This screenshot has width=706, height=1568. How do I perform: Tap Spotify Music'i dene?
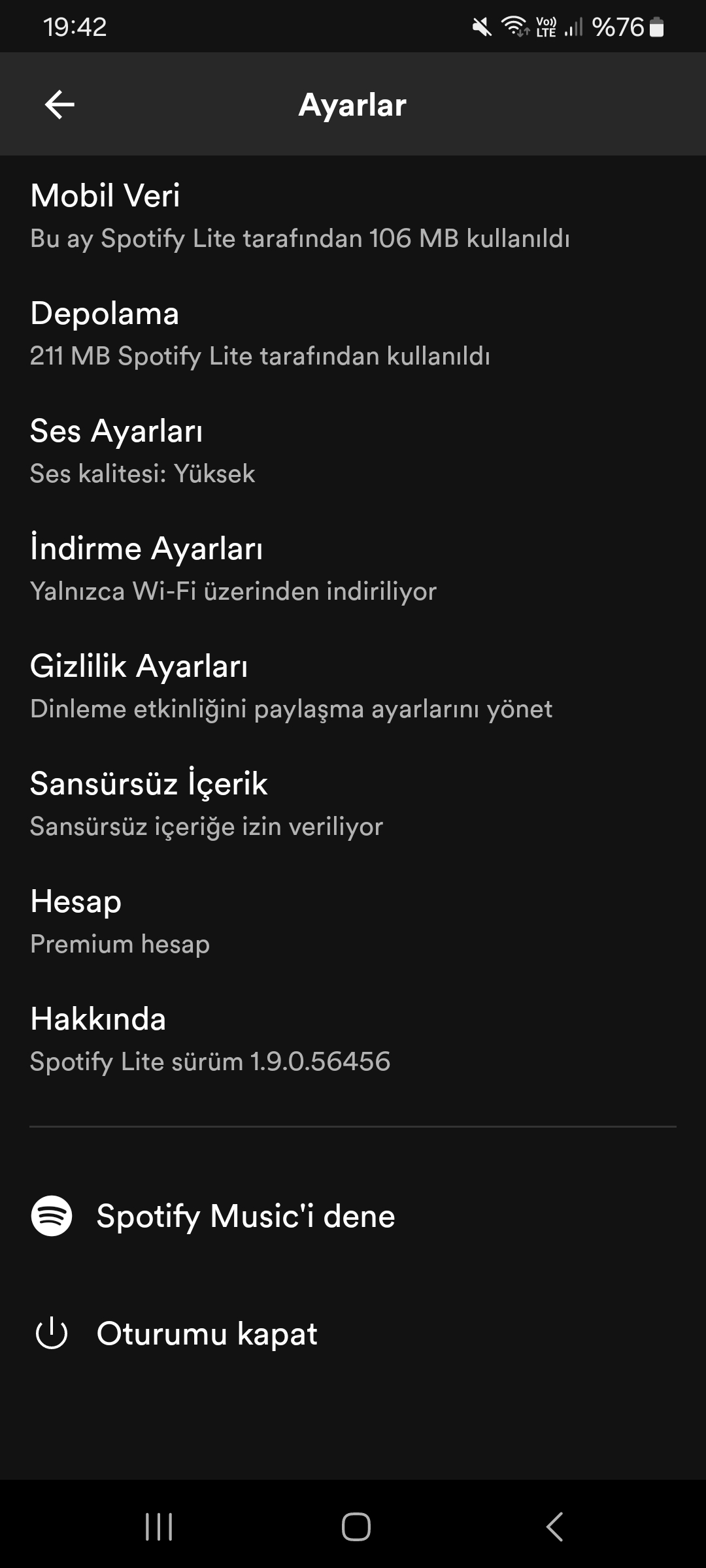246,1216
